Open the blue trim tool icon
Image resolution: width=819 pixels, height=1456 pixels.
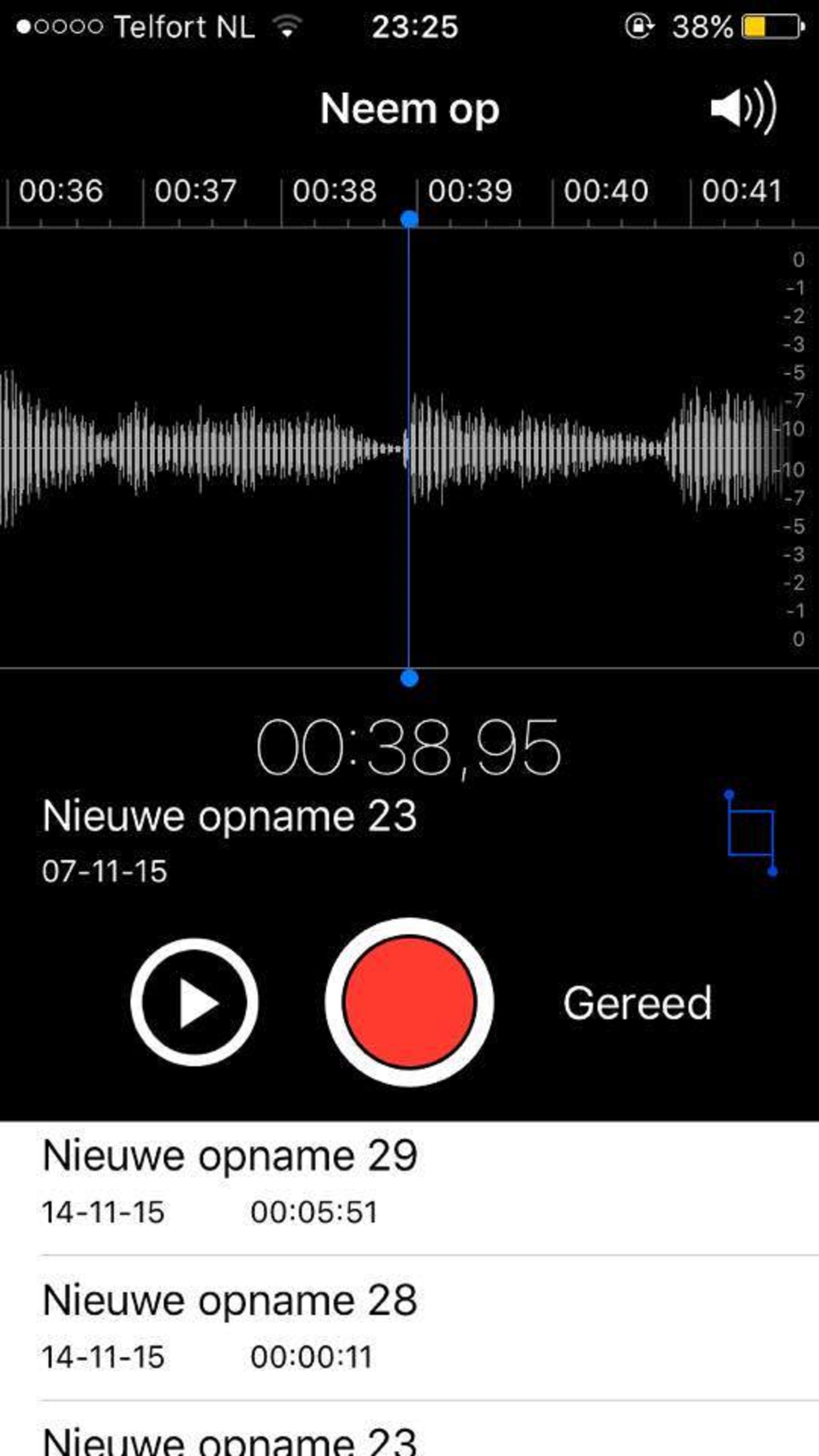pos(751,833)
